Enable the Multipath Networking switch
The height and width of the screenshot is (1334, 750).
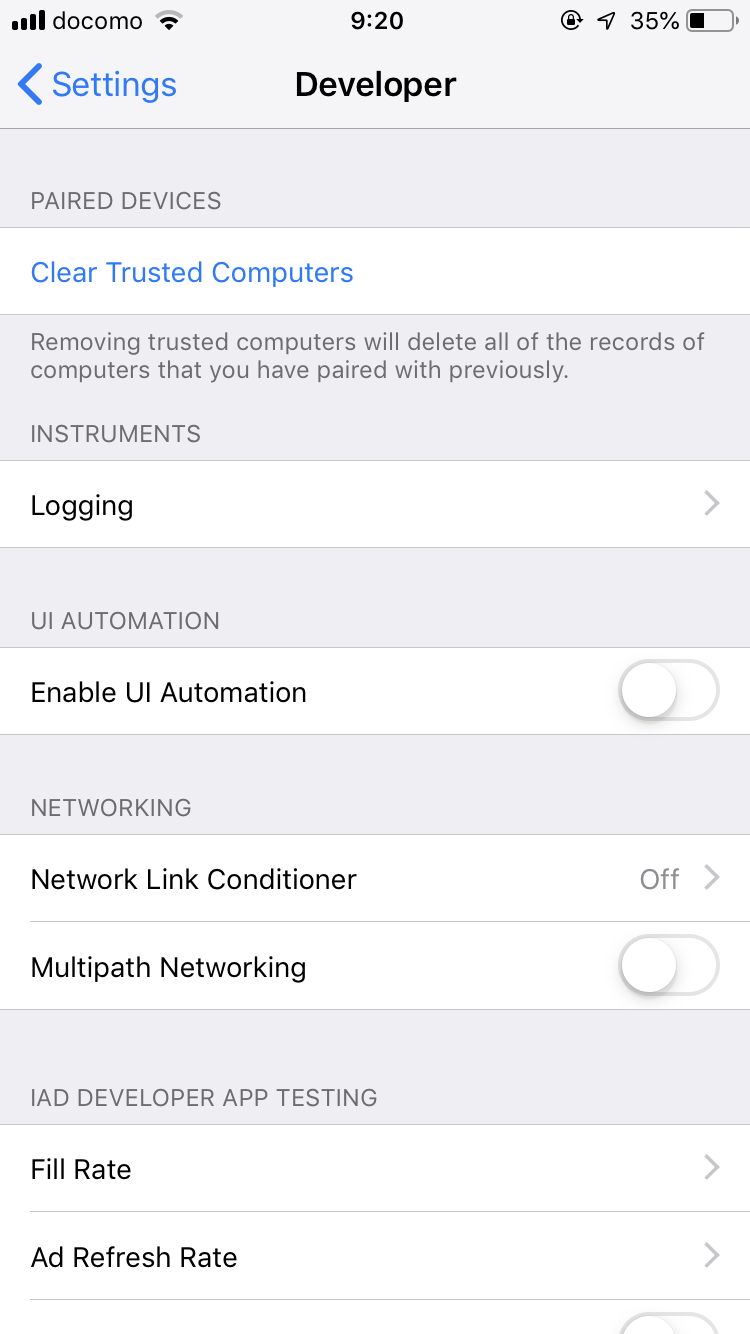tap(668, 966)
